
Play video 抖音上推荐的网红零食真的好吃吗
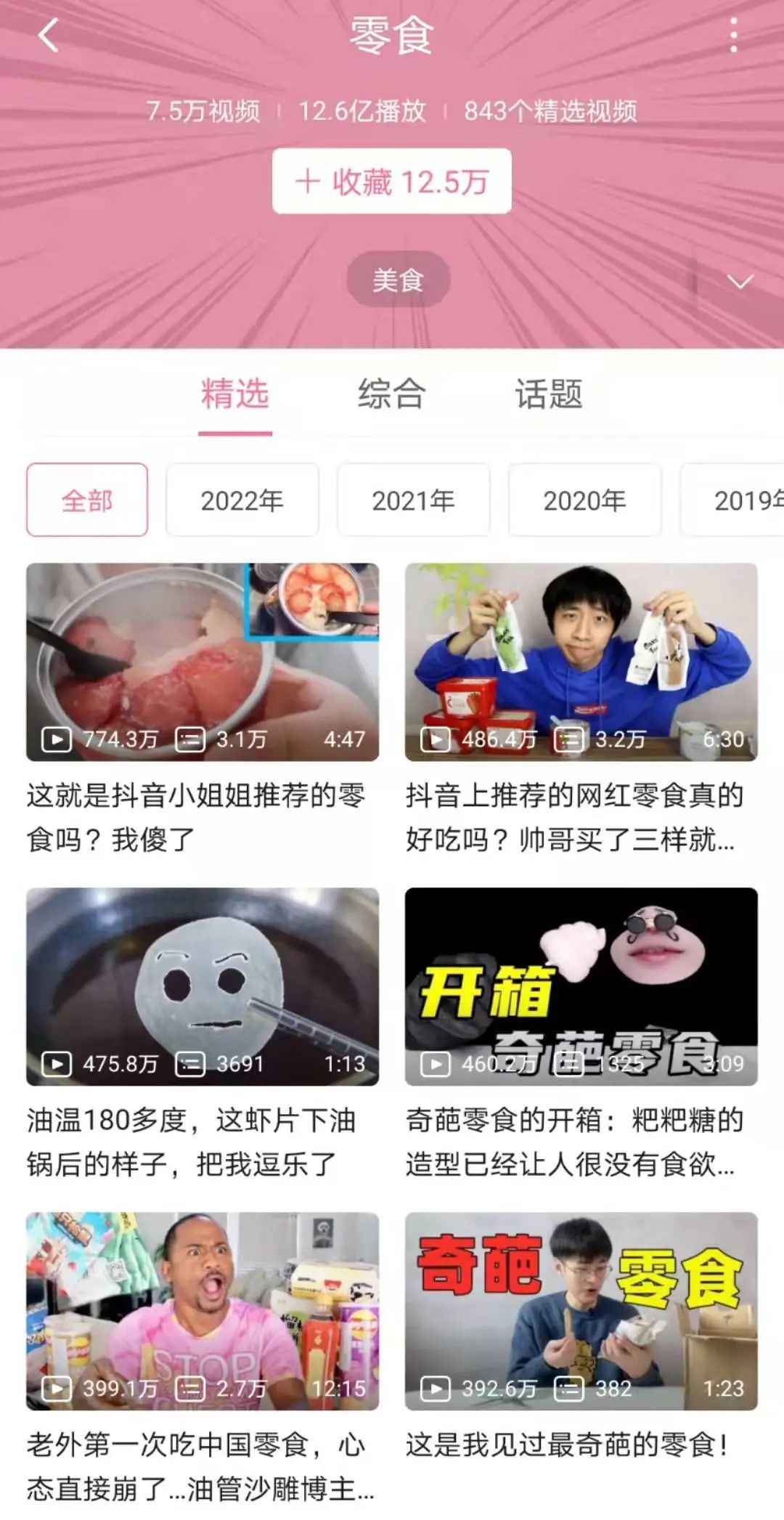coord(581,662)
